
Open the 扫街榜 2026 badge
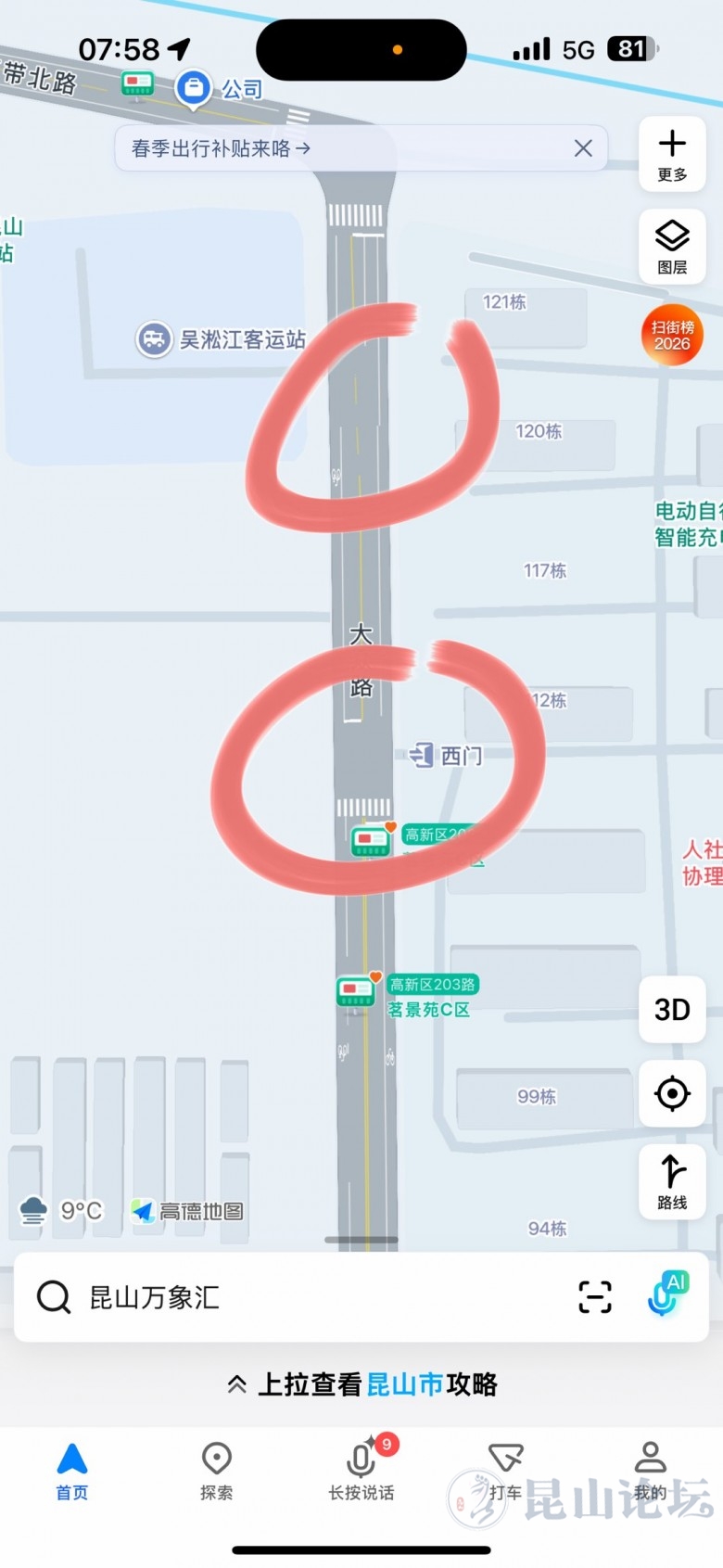[x=672, y=335]
